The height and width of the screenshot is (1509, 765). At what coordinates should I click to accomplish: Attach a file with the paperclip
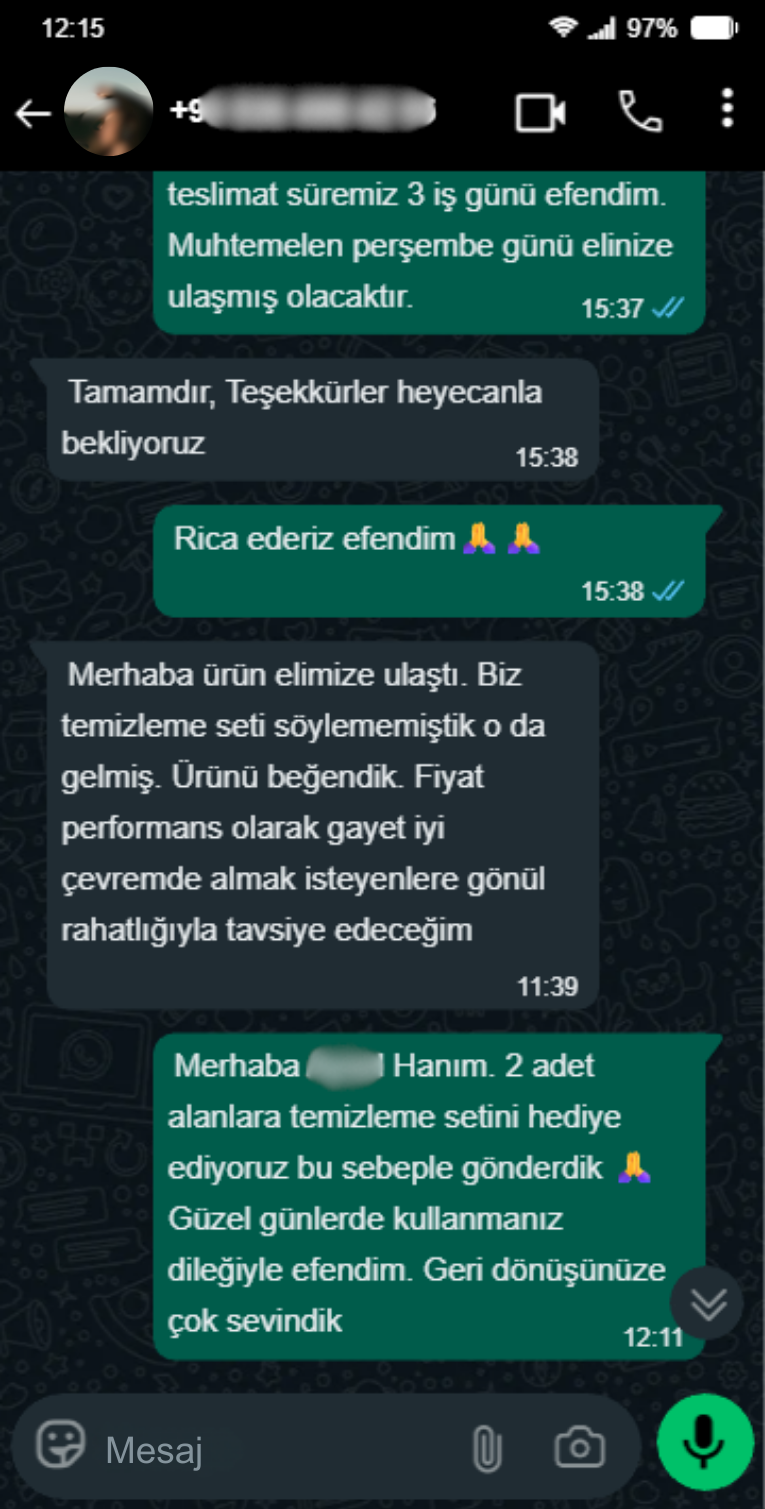click(486, 1447)
